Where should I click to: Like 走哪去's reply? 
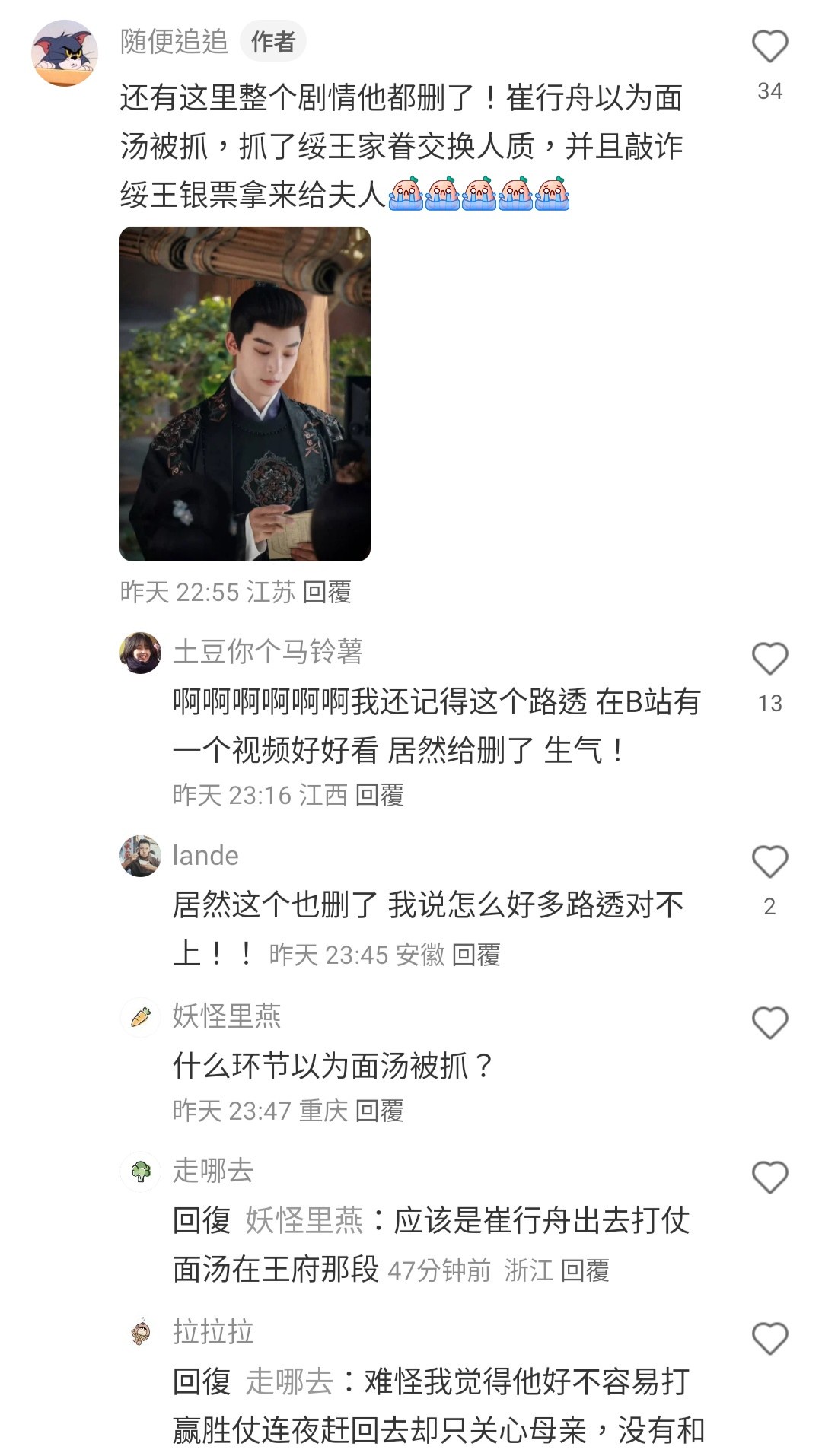pyautogui.click(x=769, y=1178)
